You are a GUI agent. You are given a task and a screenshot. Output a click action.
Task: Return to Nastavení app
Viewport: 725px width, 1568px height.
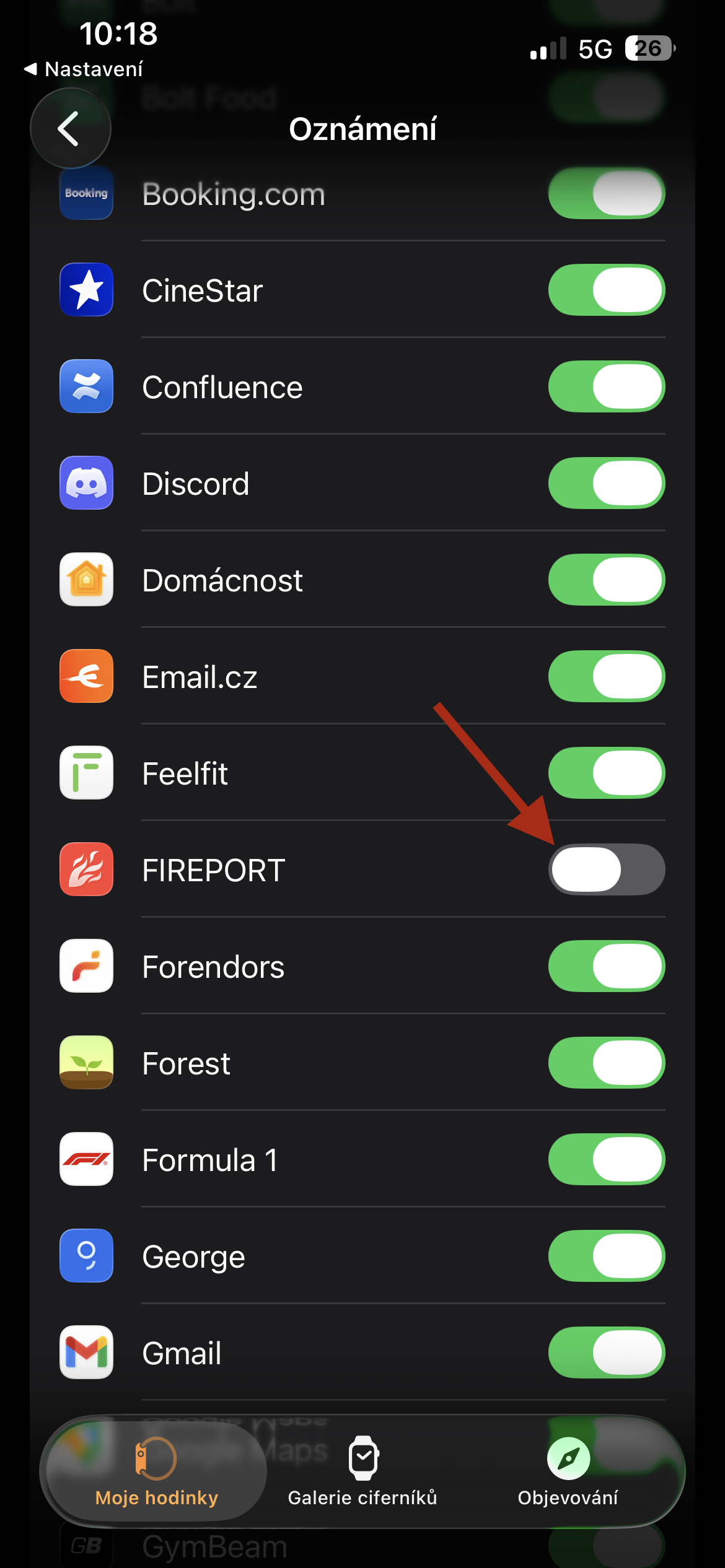tap(83, 69)
